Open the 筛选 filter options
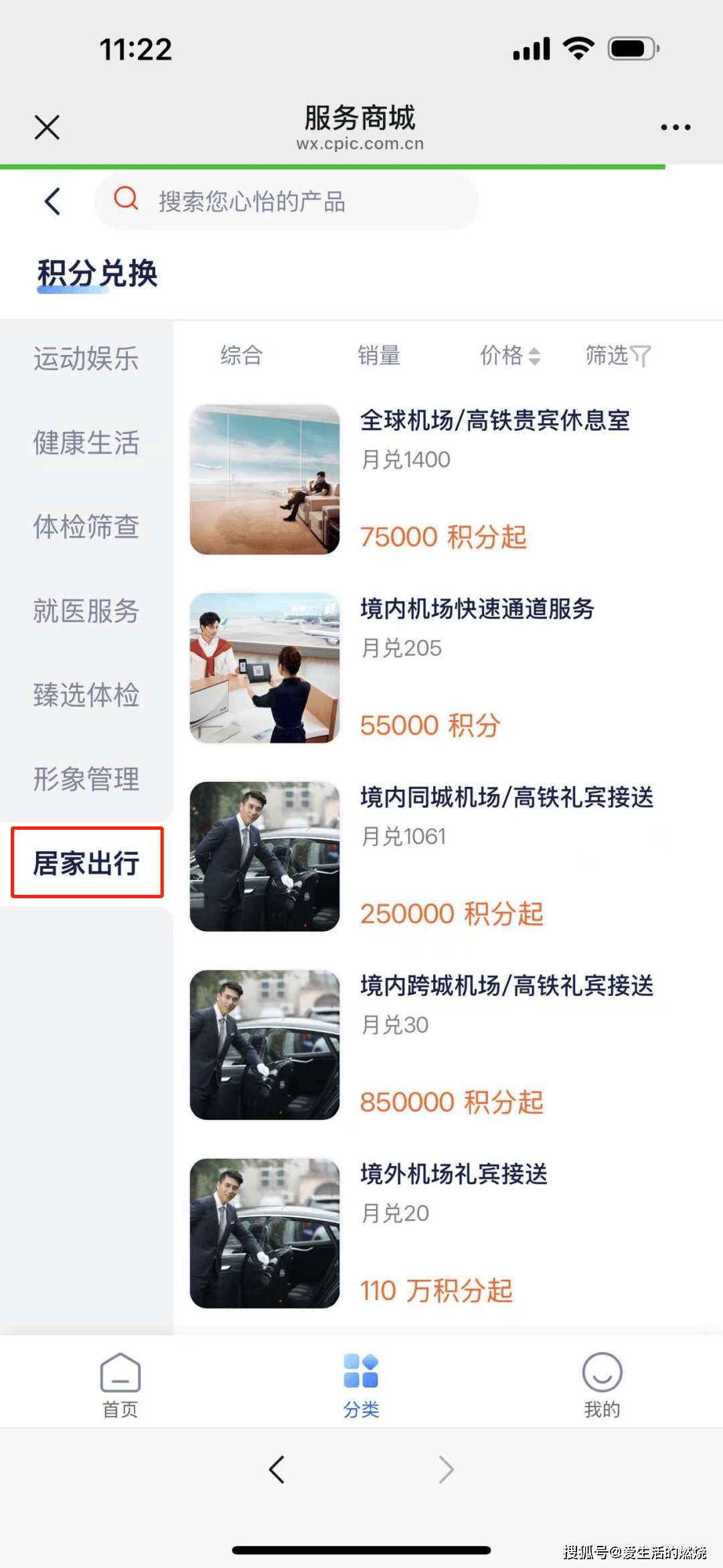 coord(617,355)
